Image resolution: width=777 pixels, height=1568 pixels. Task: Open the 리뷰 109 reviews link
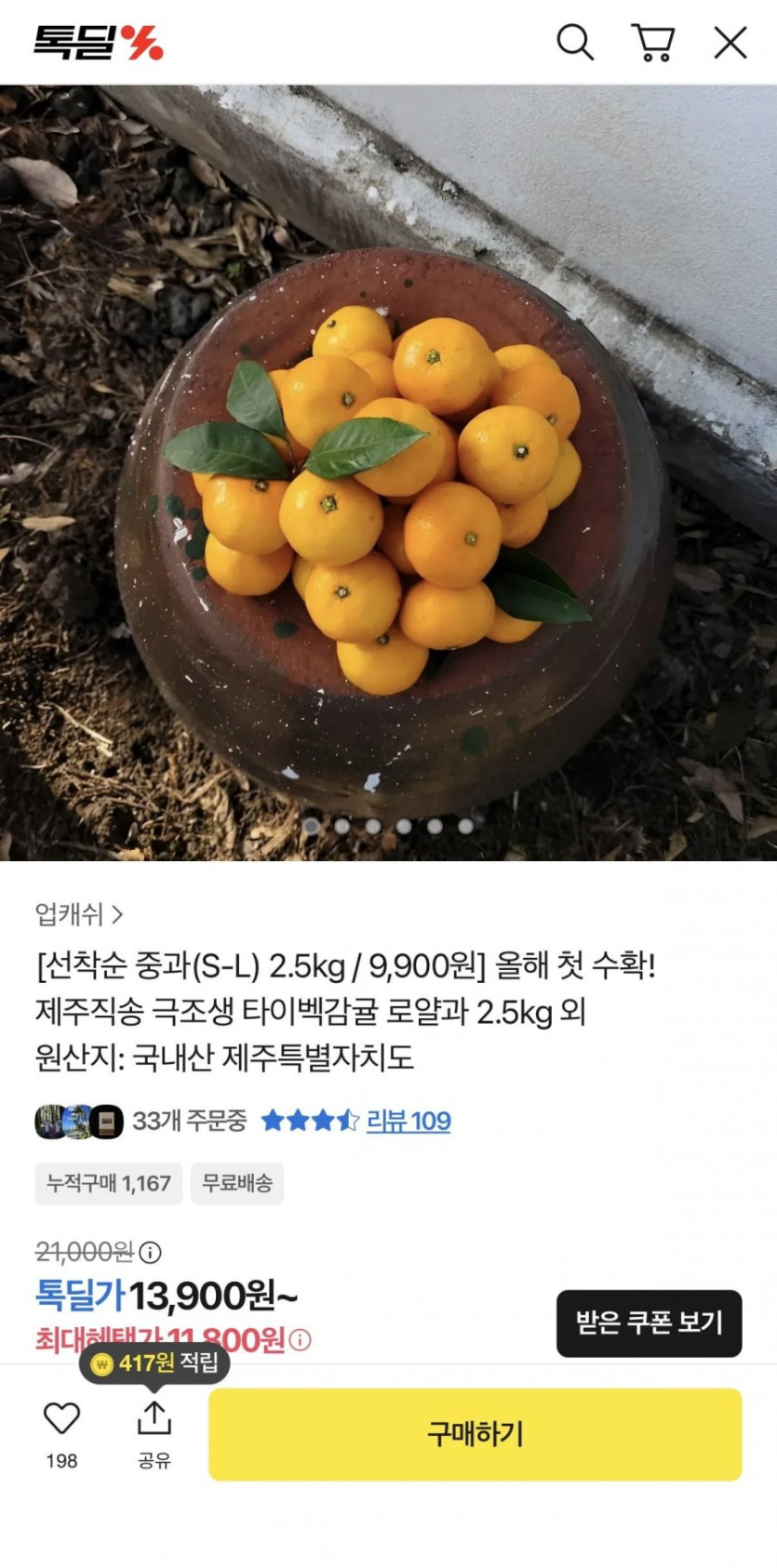(x=409, y=1121)
